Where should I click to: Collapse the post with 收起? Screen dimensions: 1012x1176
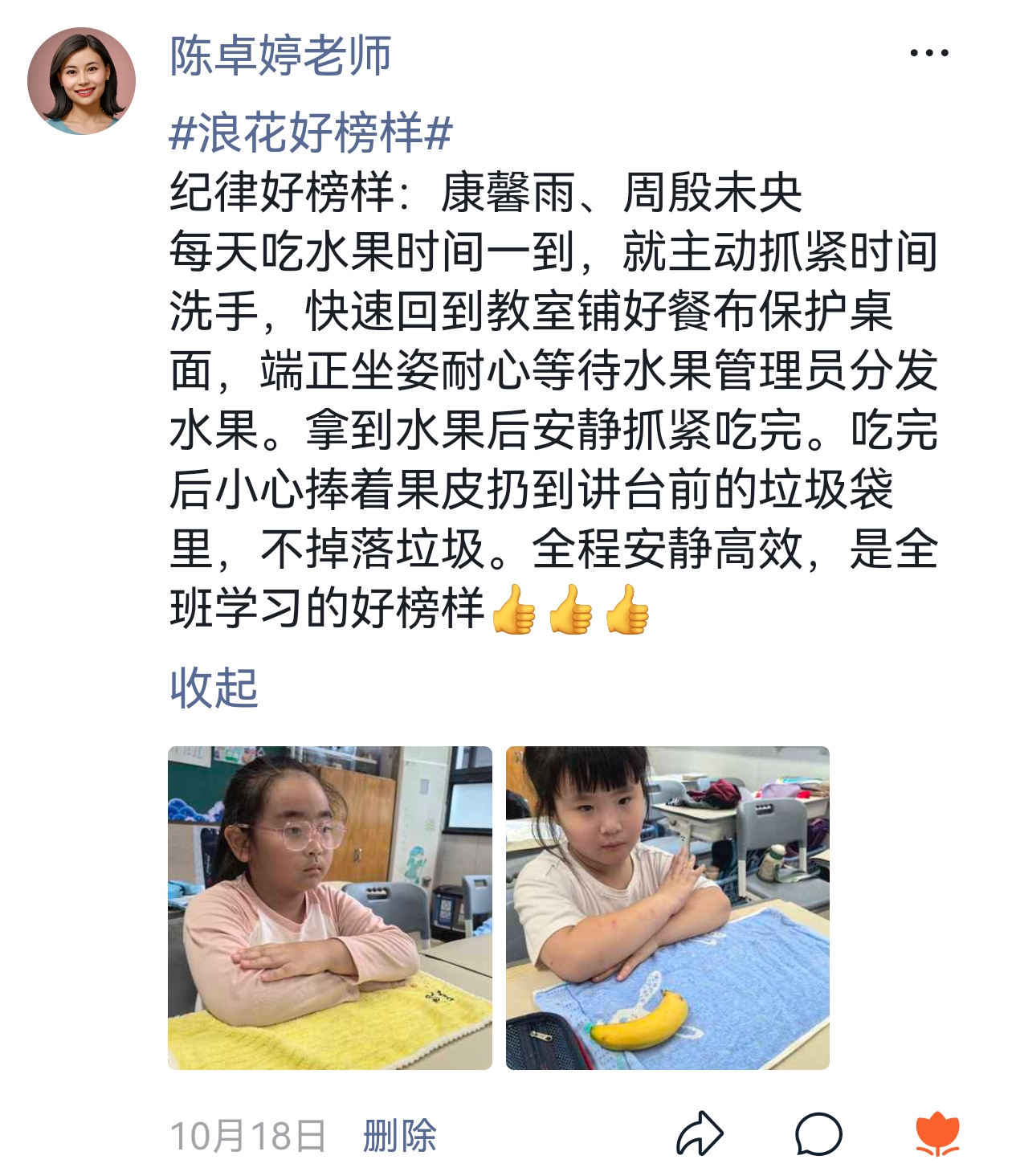pos(214,688)
